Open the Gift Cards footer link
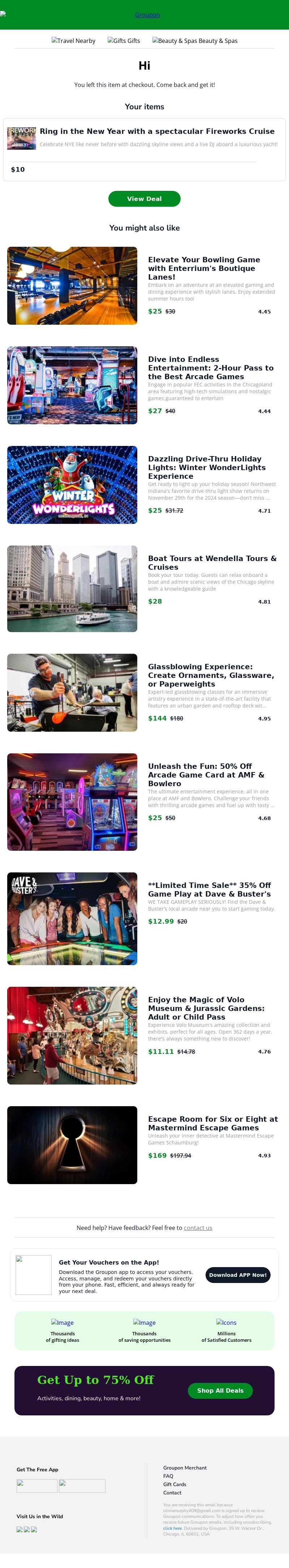The height and width of the screenshot is (1568, 289). coord(174,1484)
